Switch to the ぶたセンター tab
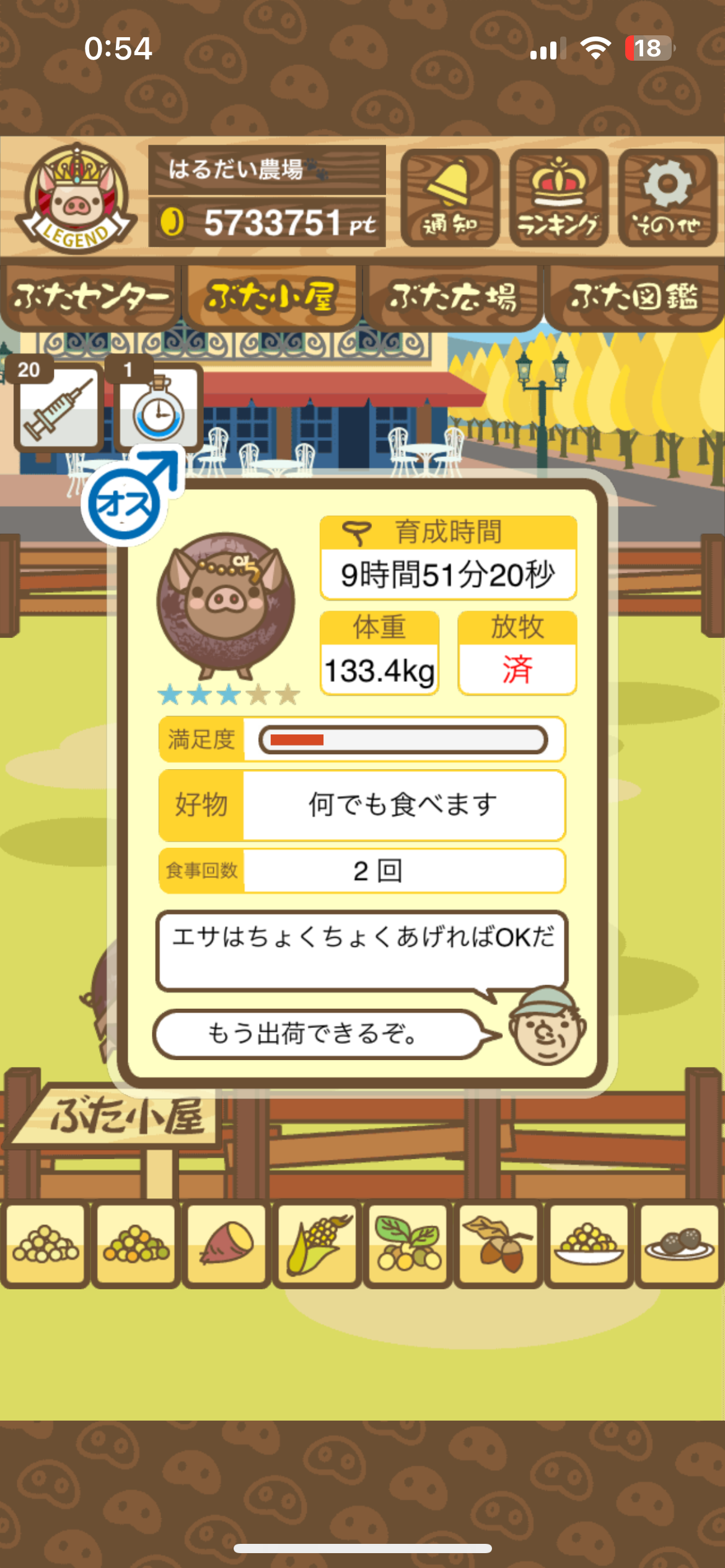Screen dimensions: 725x1568 [90, 297]
